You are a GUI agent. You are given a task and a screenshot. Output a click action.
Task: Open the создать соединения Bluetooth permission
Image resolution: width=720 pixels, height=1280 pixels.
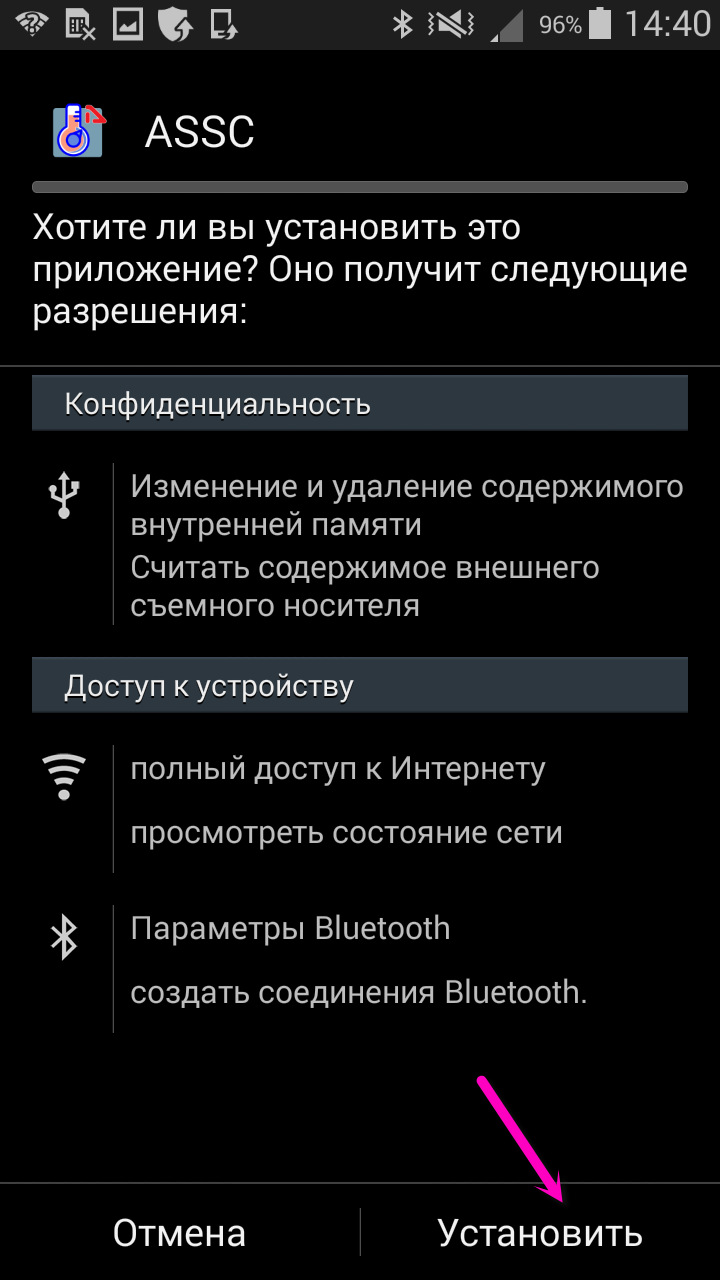click(x=359, y=993)
